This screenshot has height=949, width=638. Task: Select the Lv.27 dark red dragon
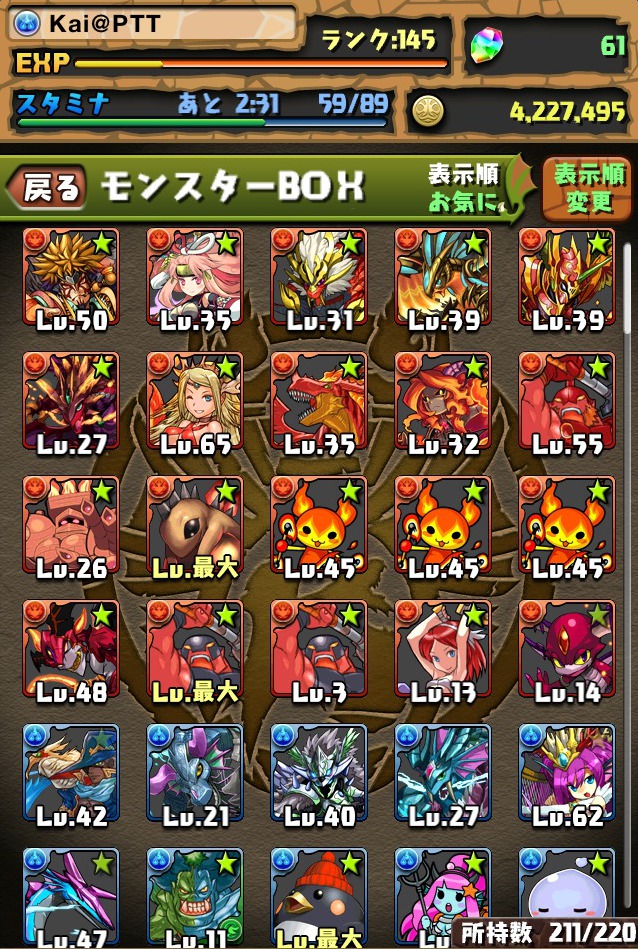click(71, 401)
